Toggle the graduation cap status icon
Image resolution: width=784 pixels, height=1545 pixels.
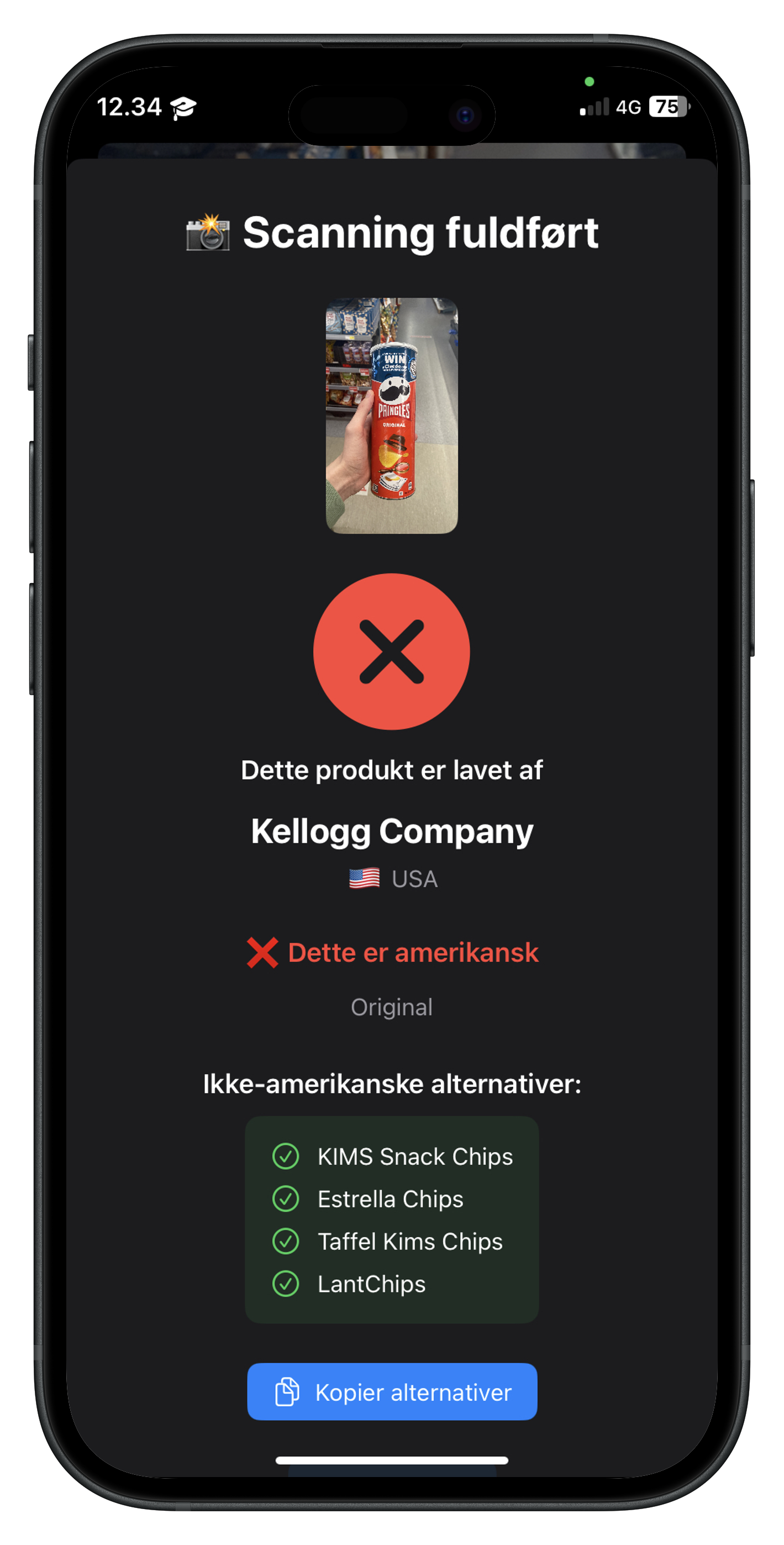tap(183, 106)
